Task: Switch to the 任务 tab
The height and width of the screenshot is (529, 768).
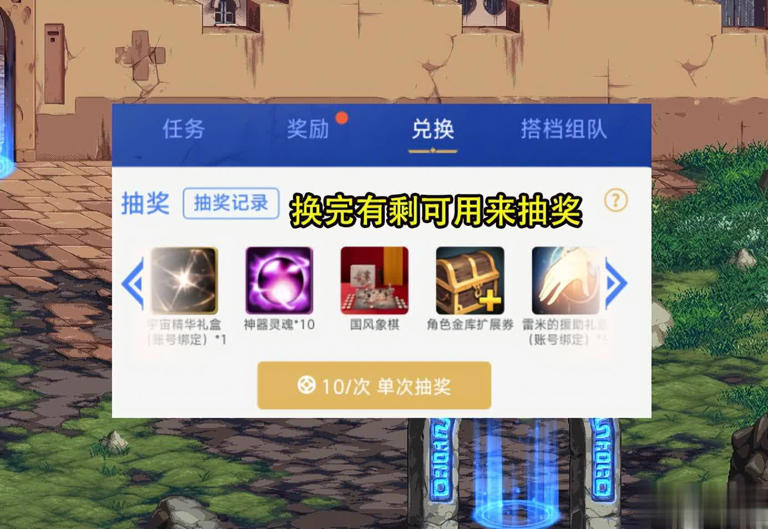Action: (x=184, y=129)
